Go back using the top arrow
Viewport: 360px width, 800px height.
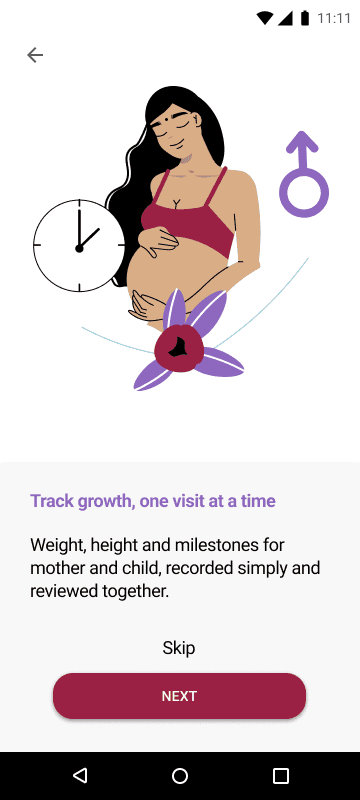35,55
